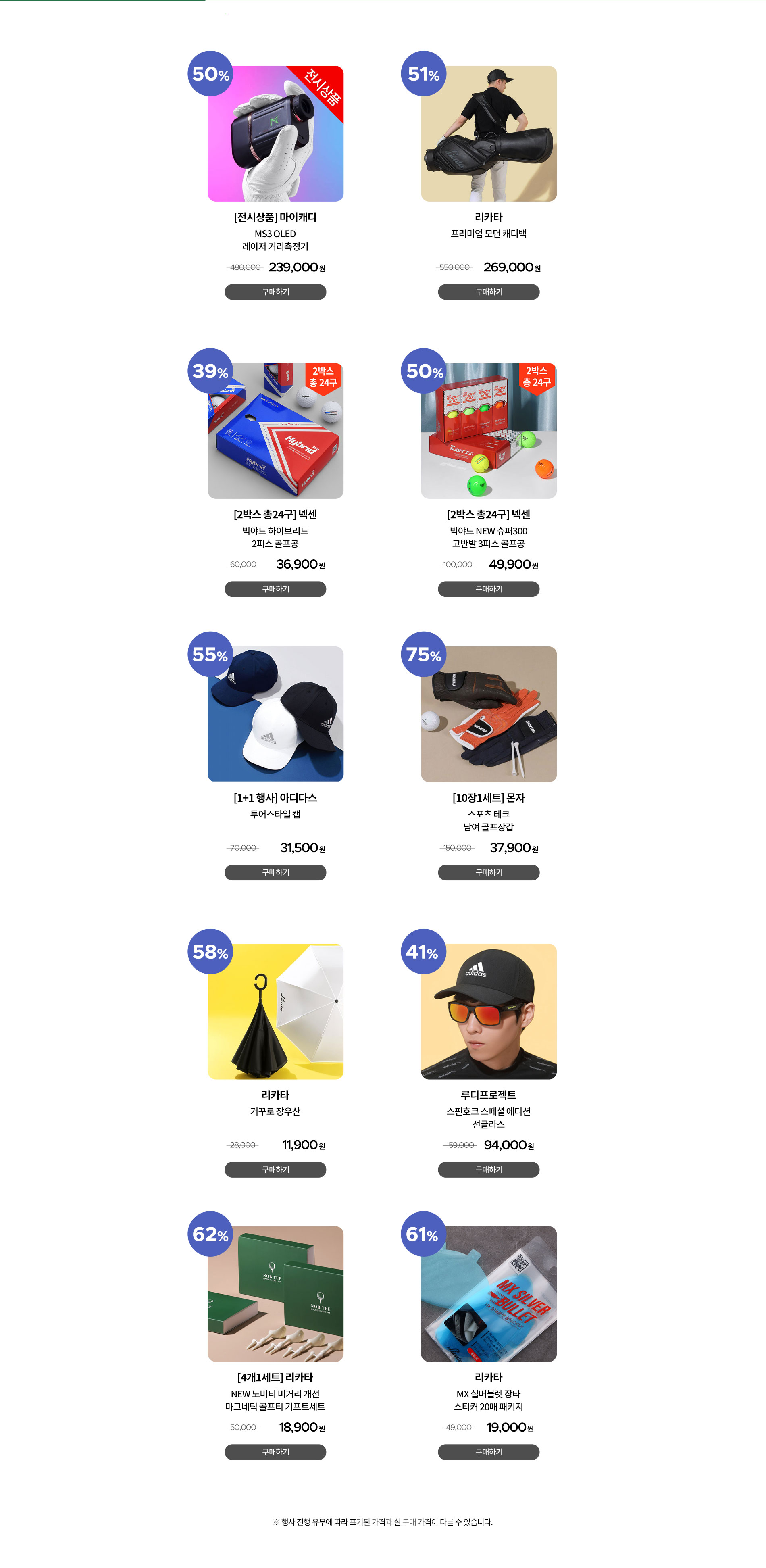Open the 리카타 caddie bag product image
Image resolution: width=766 pixels, height=1568 pixels.
pos(488,133)
